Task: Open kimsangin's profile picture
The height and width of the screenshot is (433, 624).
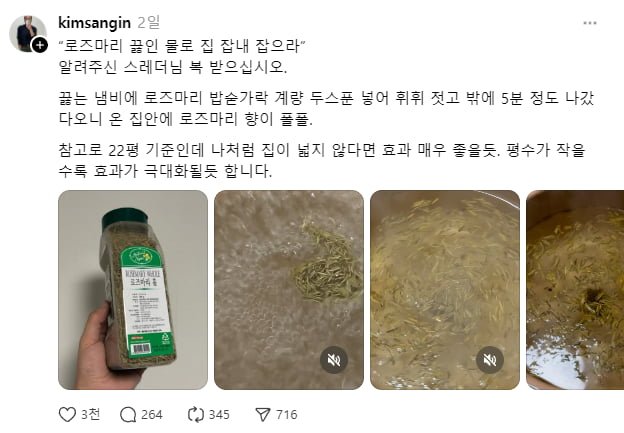Action: click(26, 30)
